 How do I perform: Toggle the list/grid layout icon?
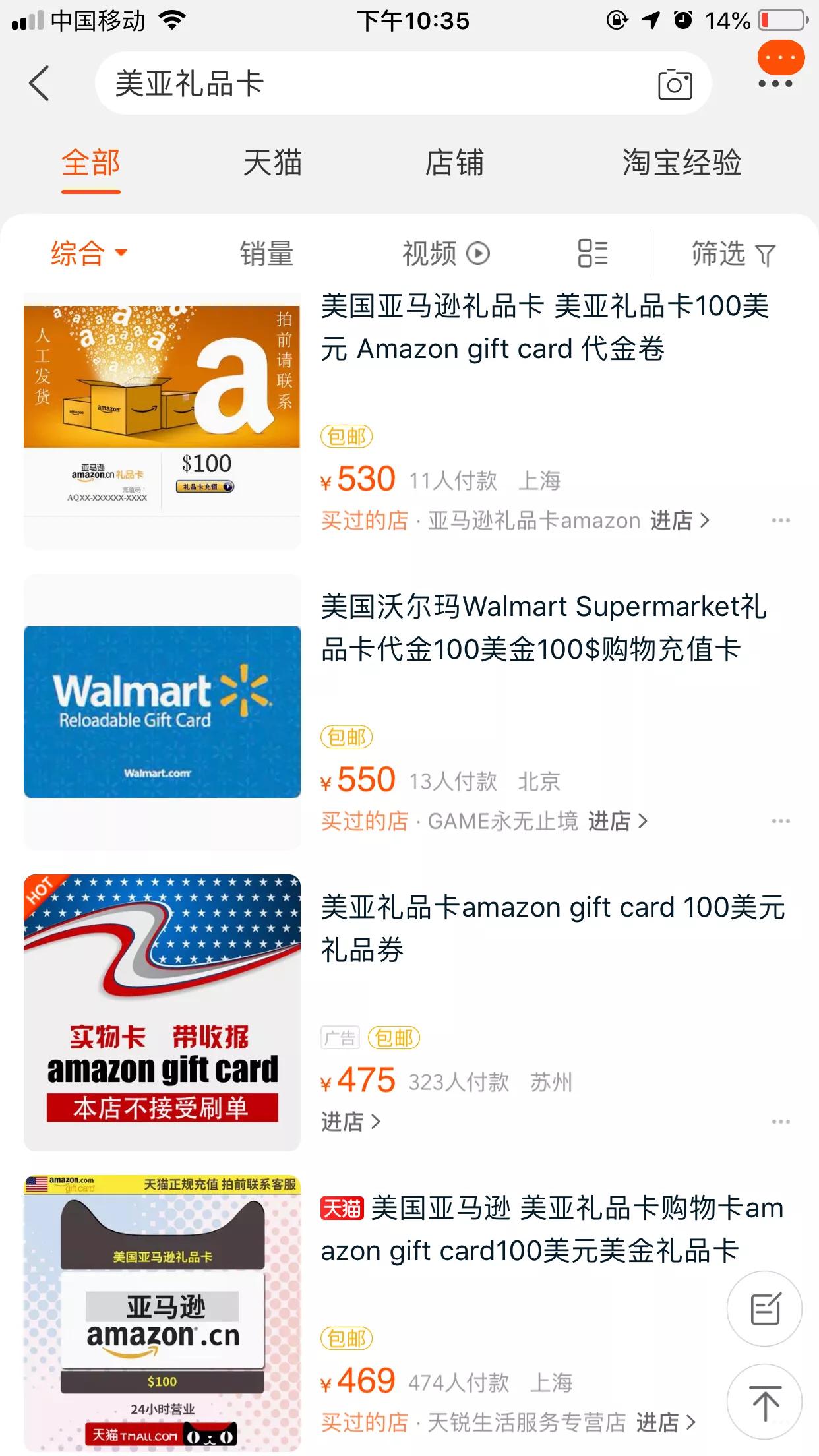[x=592, y=254]
